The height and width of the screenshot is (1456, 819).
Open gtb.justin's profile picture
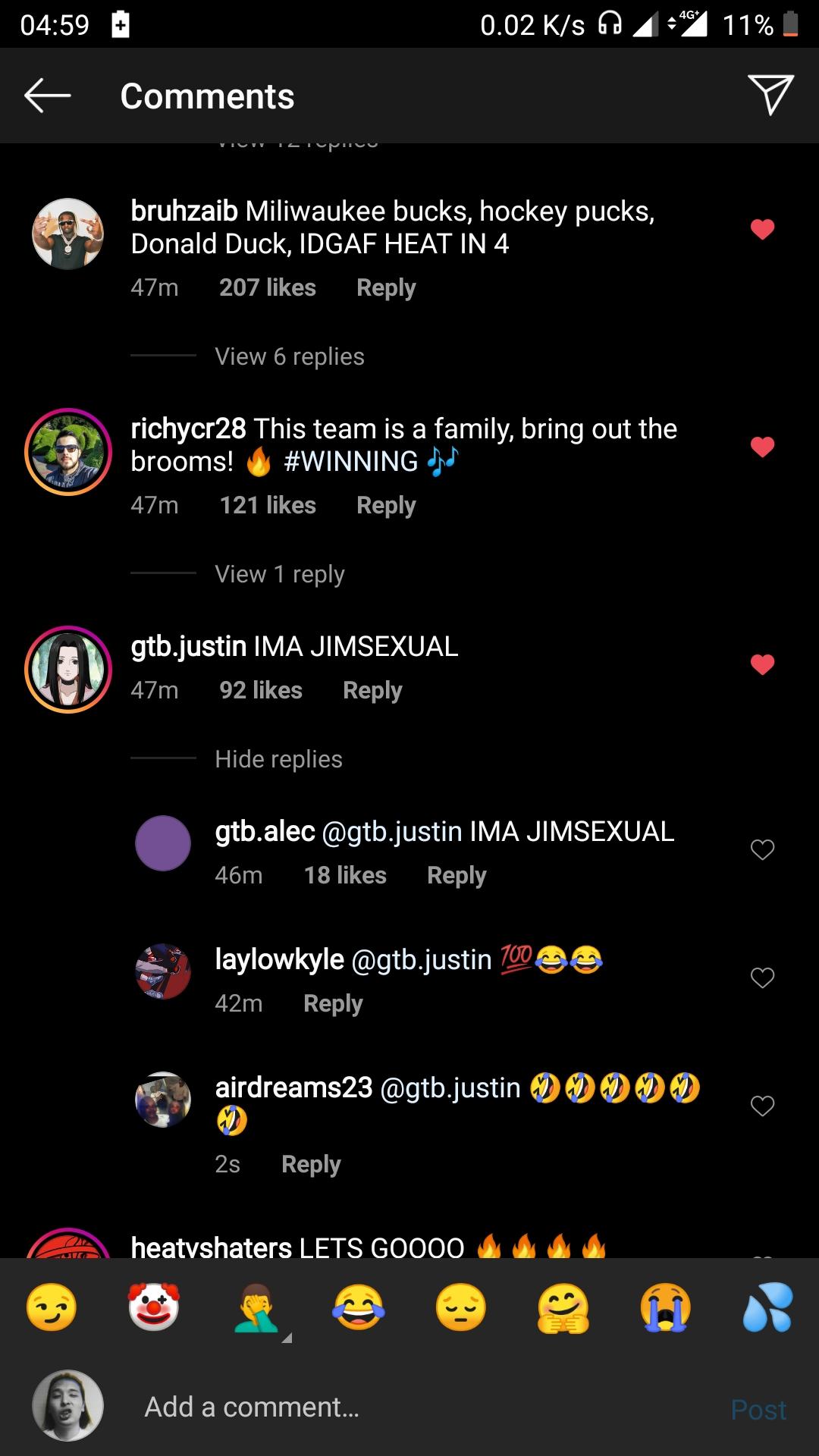click(x=68, y=670)
